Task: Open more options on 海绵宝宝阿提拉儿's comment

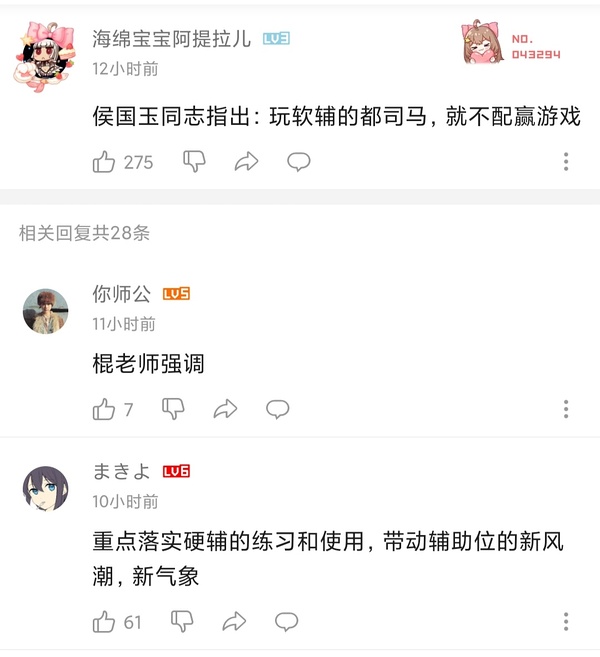Action: (x=566, y=162)
